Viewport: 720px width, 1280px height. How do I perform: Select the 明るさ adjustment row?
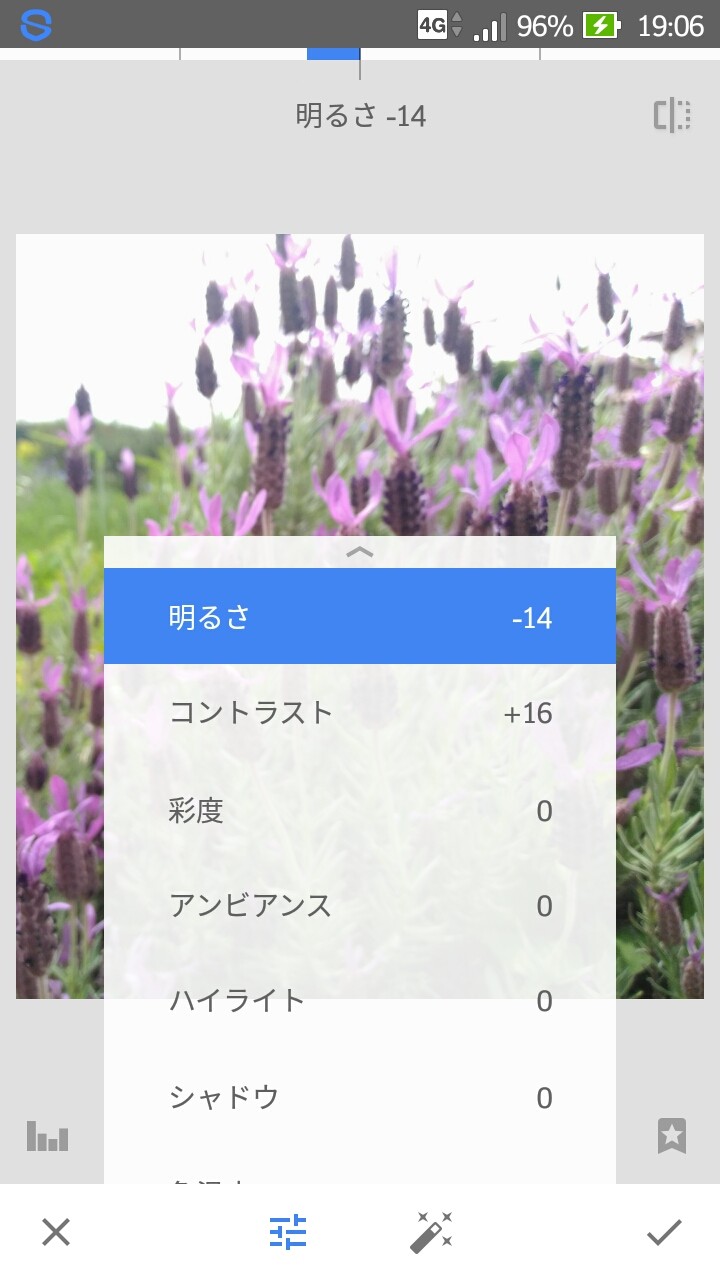point(360,617)
